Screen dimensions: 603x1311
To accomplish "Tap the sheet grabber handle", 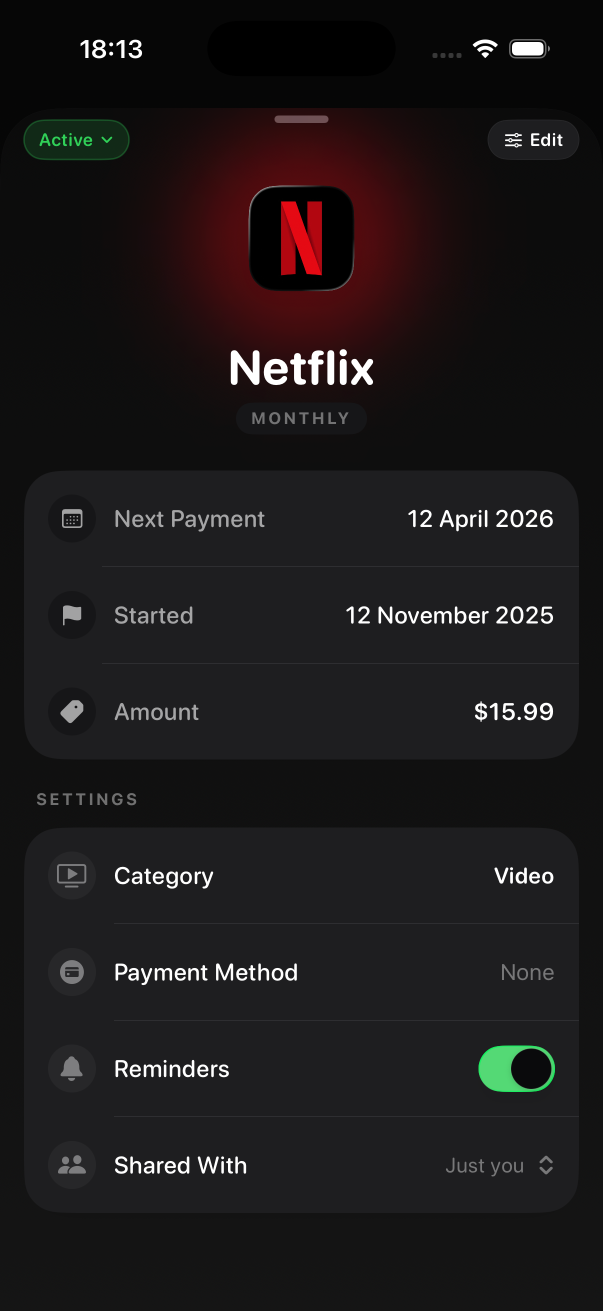I will (x=301, y=119).
